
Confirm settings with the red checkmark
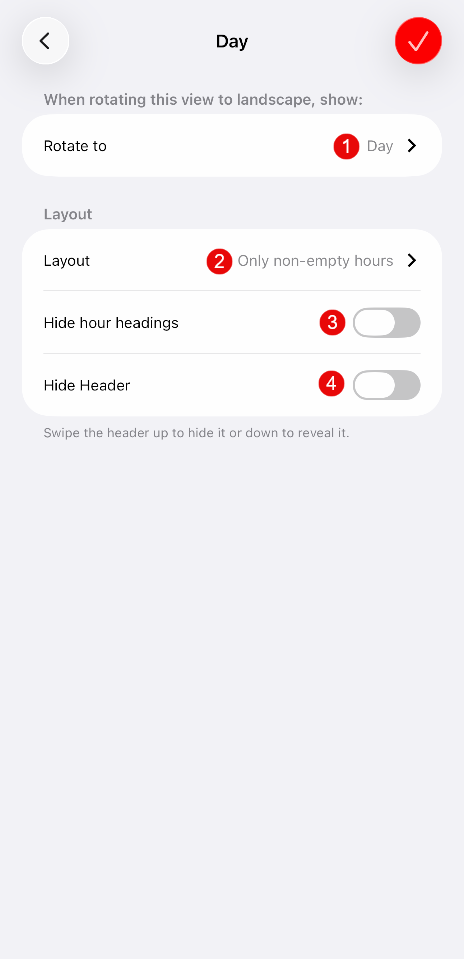418,41
